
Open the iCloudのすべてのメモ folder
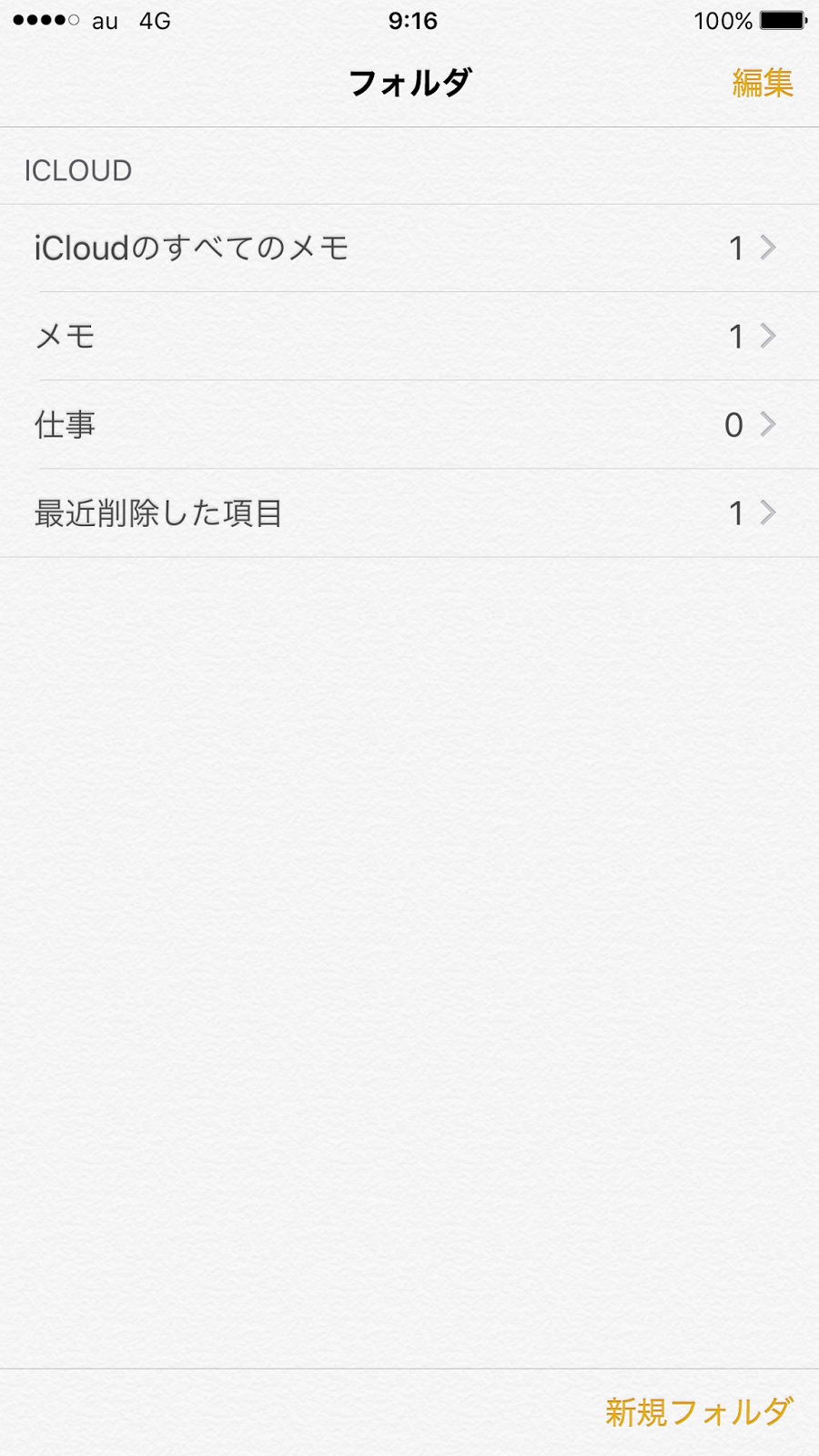[x=409, y=248]
